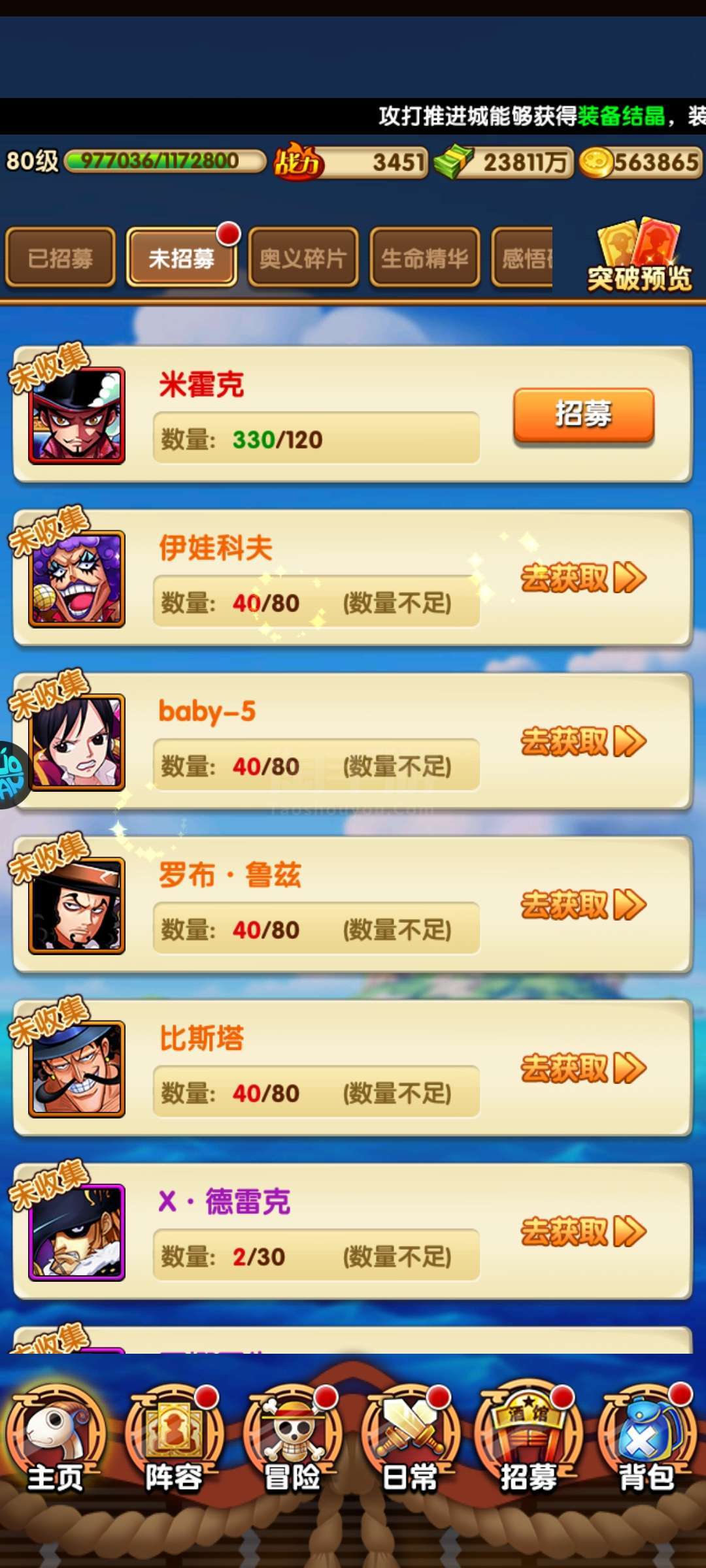Tap 去获取 for 伊娃科夫
The width and height of the screenshot is (706, 1568).
tap(583, 578)
